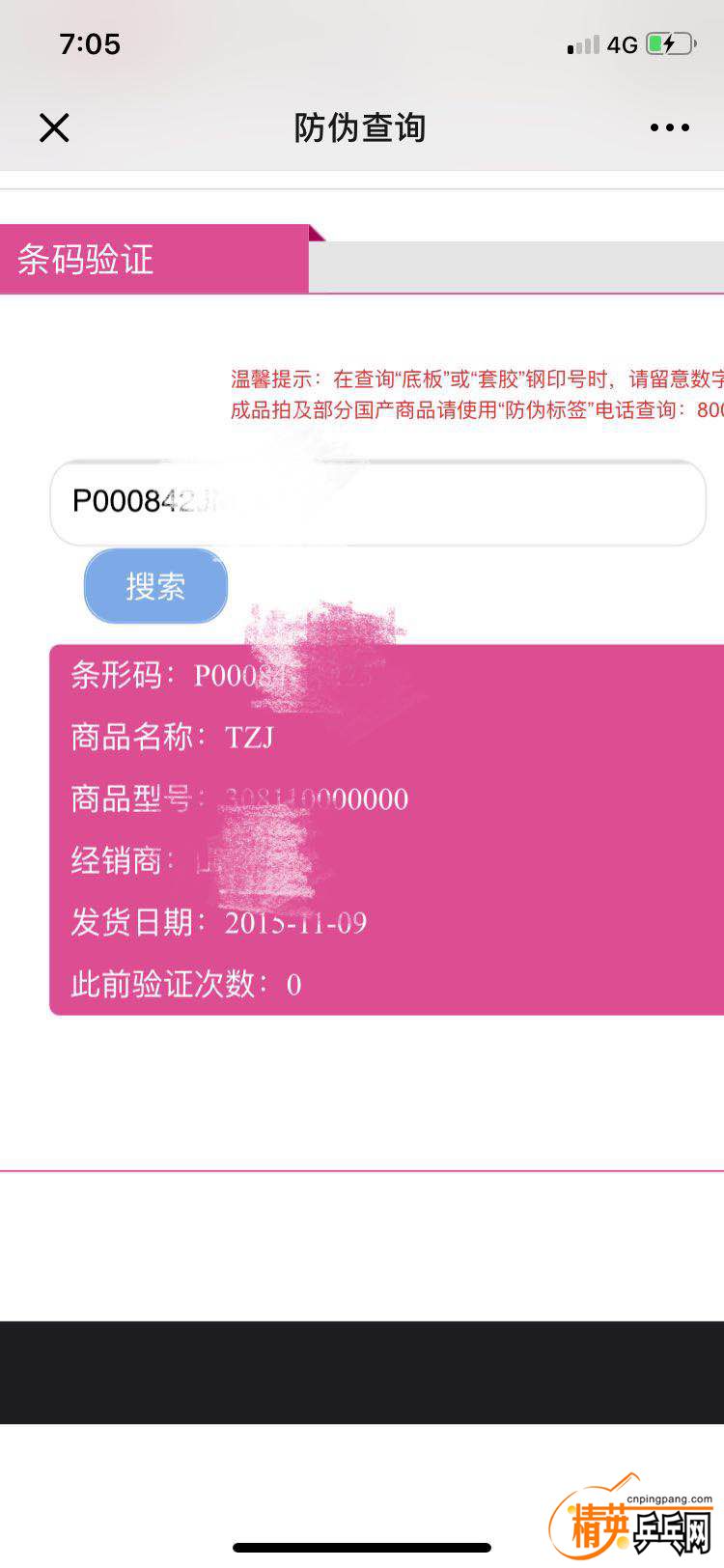This screenshot has height=1568, width=724.
Task: Tap the 搜索 button
Action: tap(155, 586)
